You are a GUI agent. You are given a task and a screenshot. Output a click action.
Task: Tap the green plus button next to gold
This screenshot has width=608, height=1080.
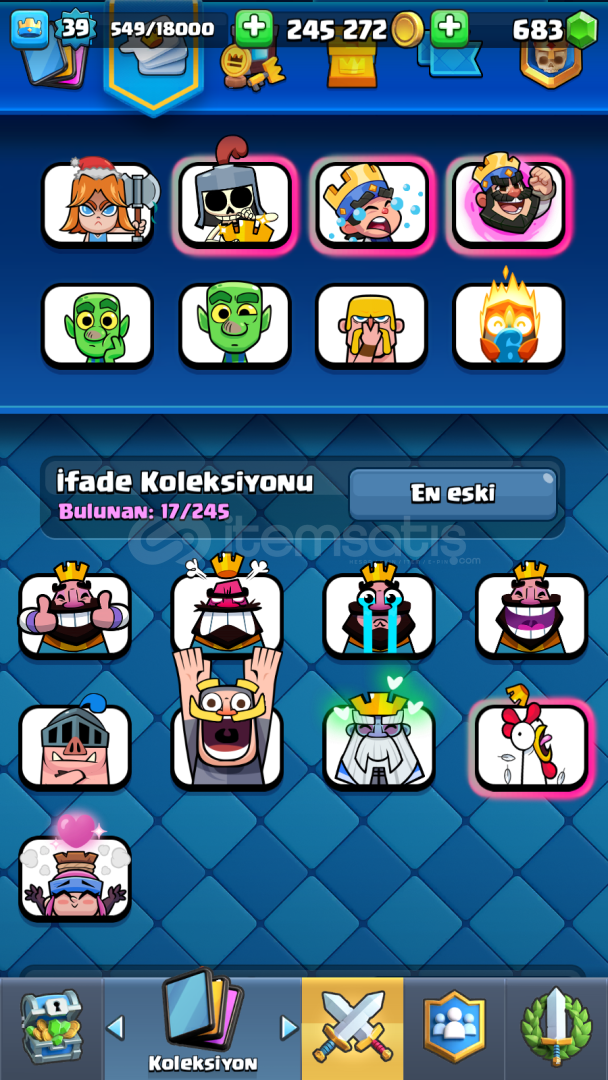coord(450,28)
